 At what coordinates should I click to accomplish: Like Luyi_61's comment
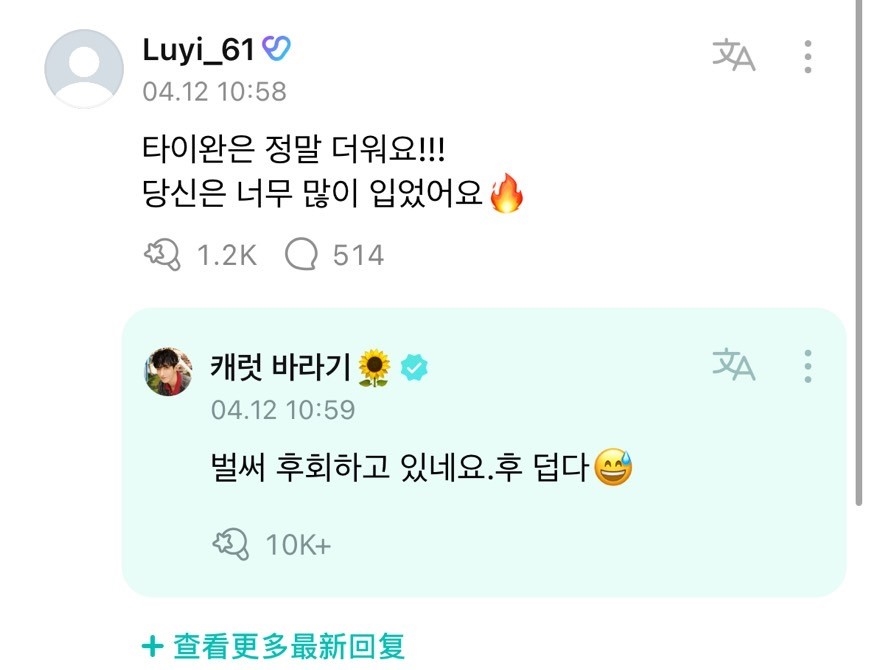162,256
